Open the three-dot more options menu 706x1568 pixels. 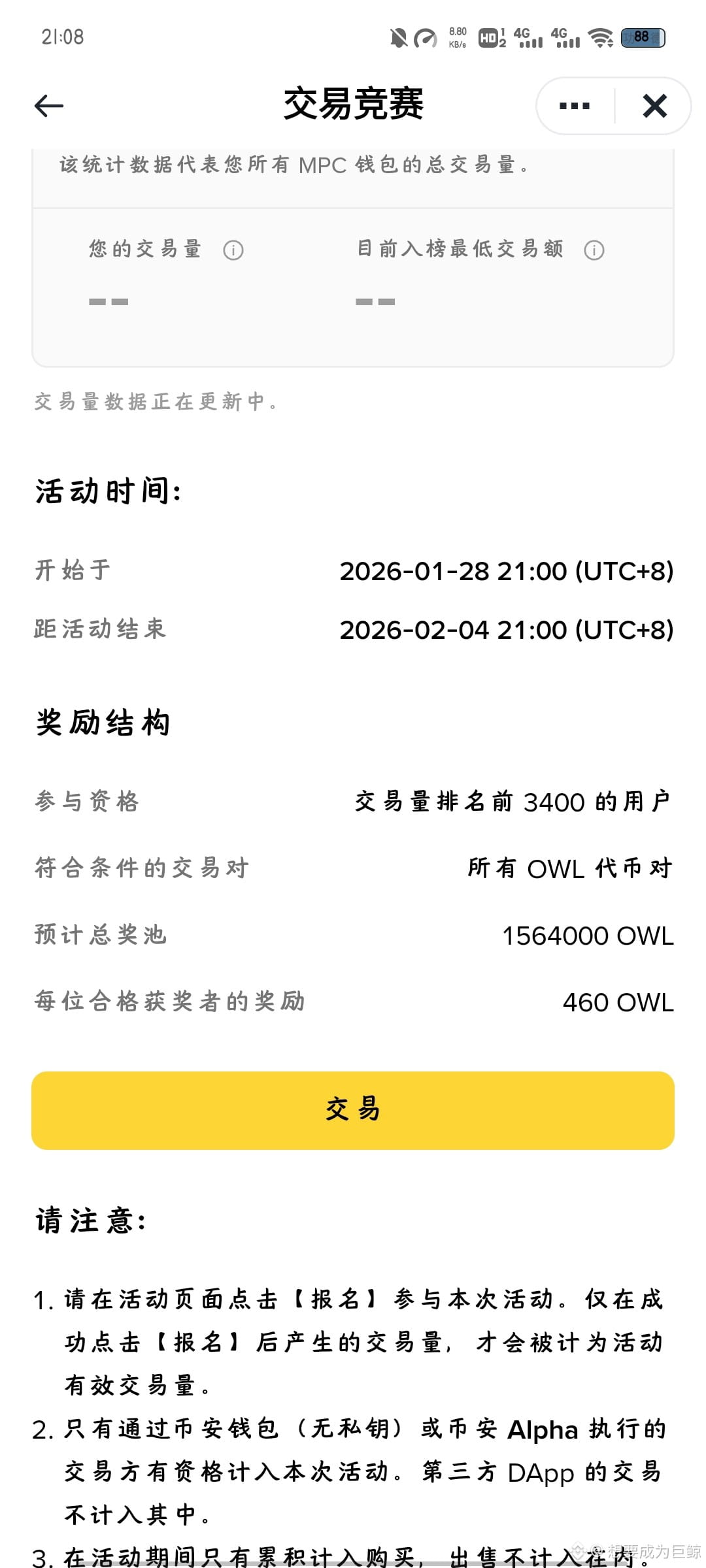[x=575, y=106]
